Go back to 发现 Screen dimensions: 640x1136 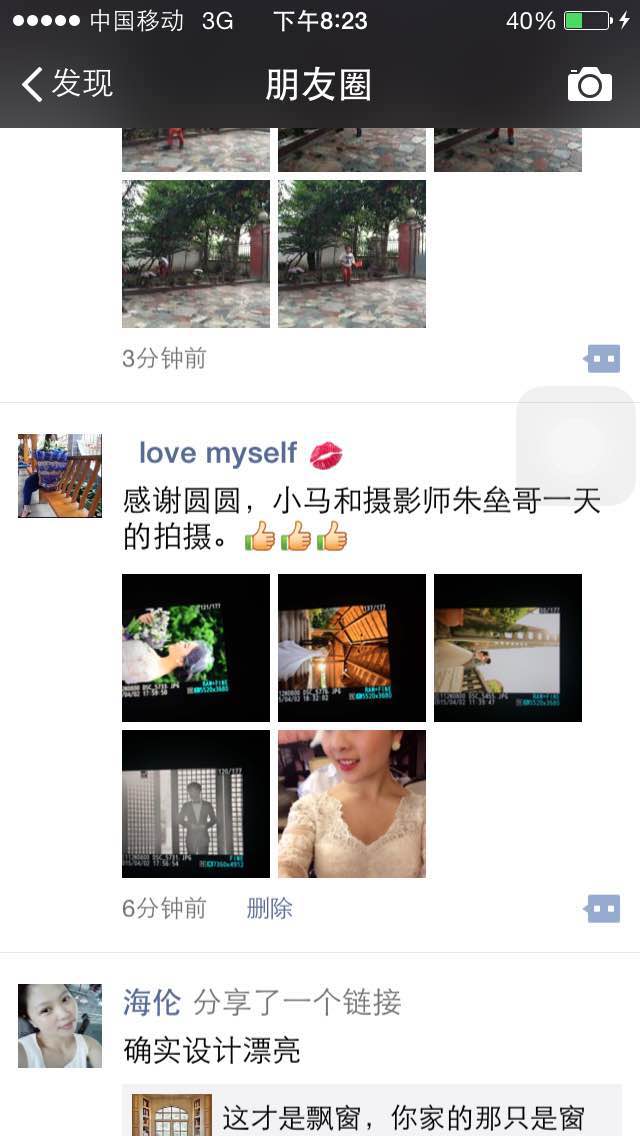pyautogui.click(x=66, y=84)
